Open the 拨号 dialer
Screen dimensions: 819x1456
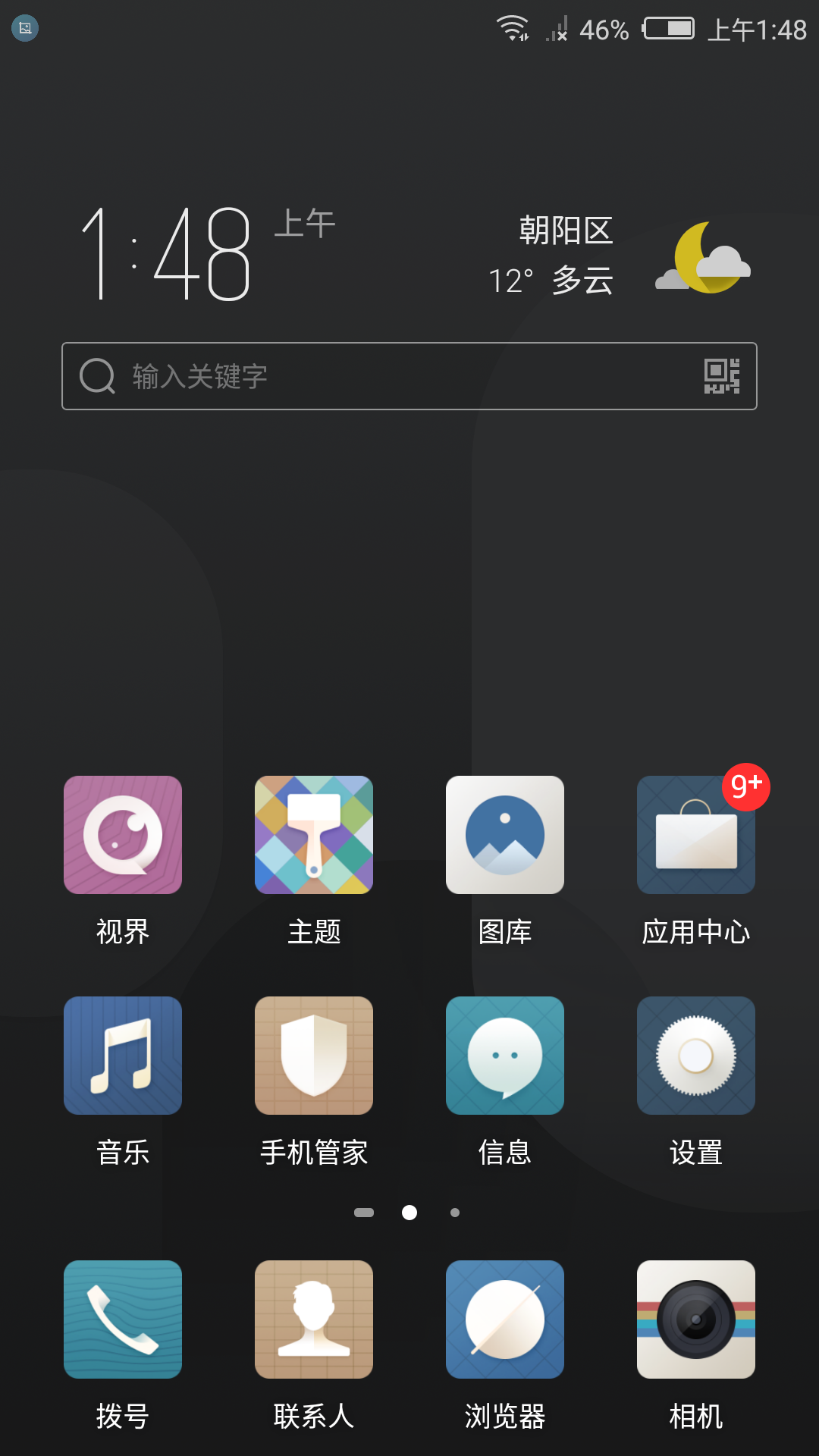tap(123, 1319)
